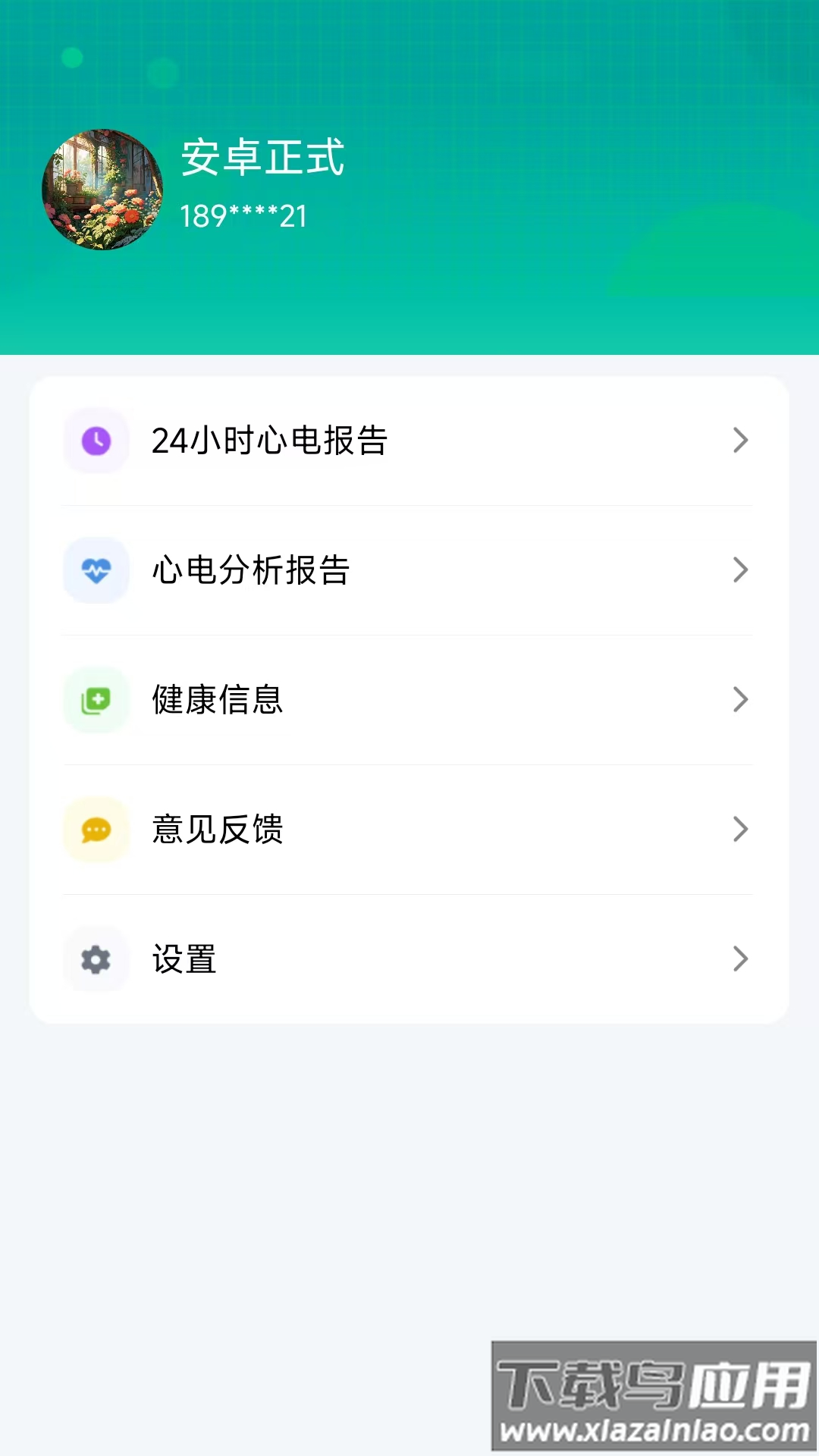The width and height of the screenshot is (819, 1456).
Task: Open the 健康信息 entry
Action: (218, 700)
